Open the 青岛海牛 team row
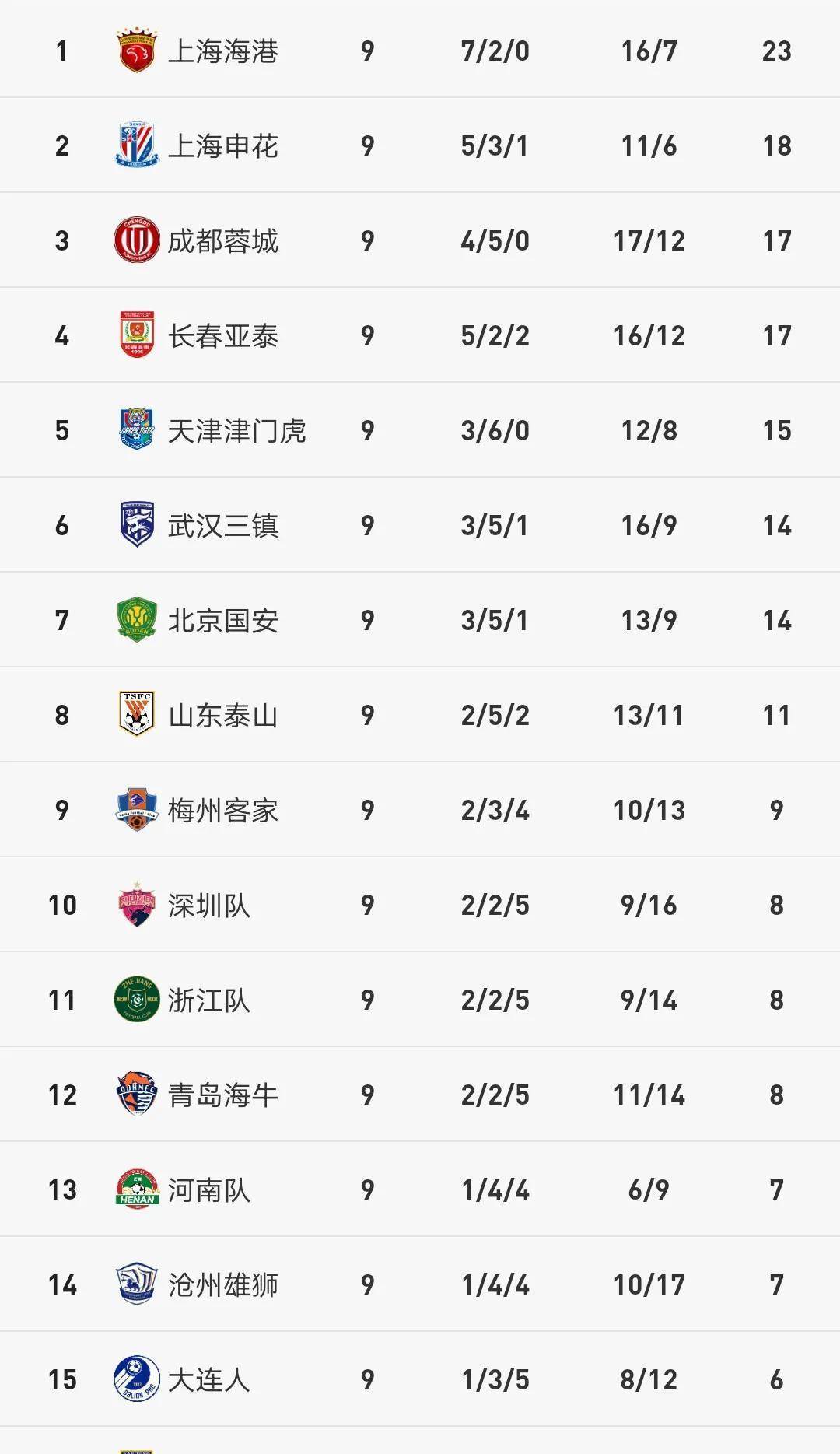This screenshot has height=1454, width=840. point(420,1095)
